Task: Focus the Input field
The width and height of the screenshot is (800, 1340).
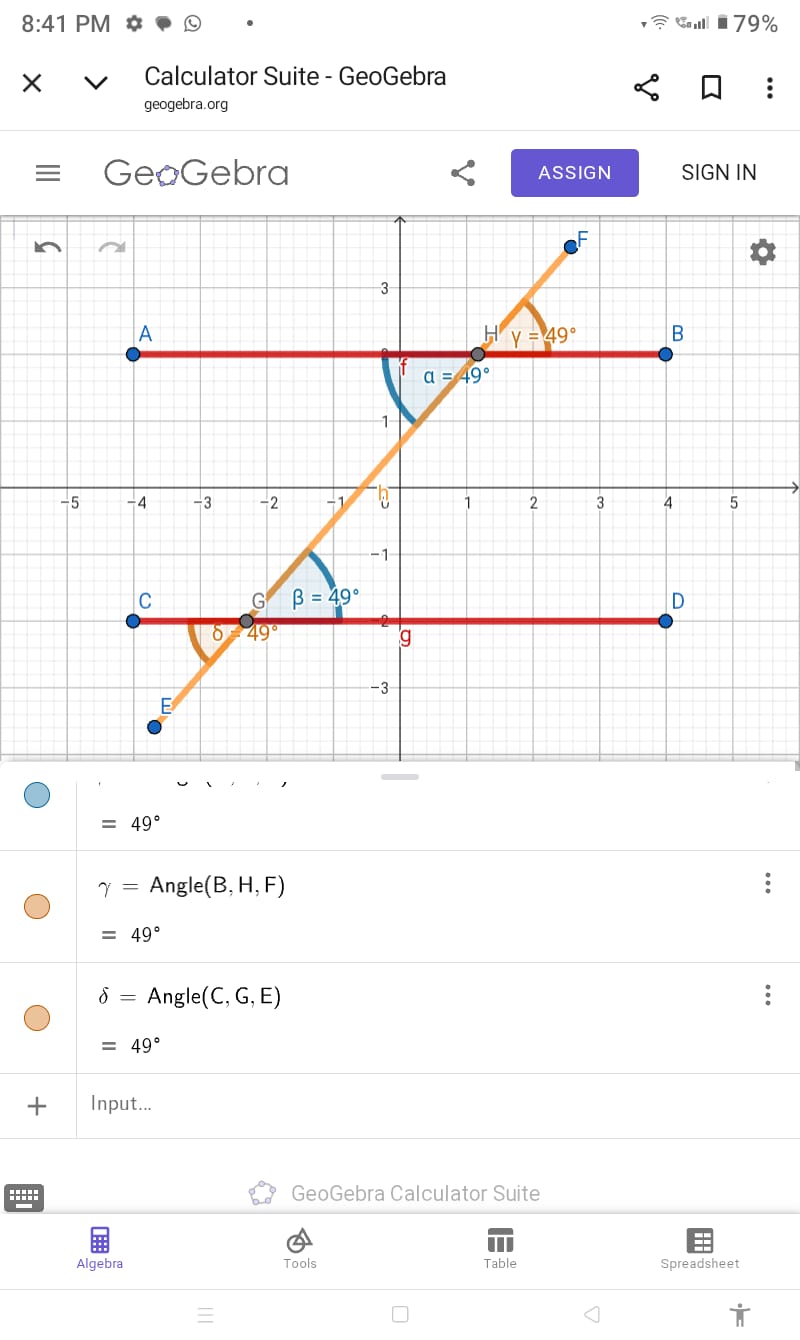Action: pos(400,1104)
